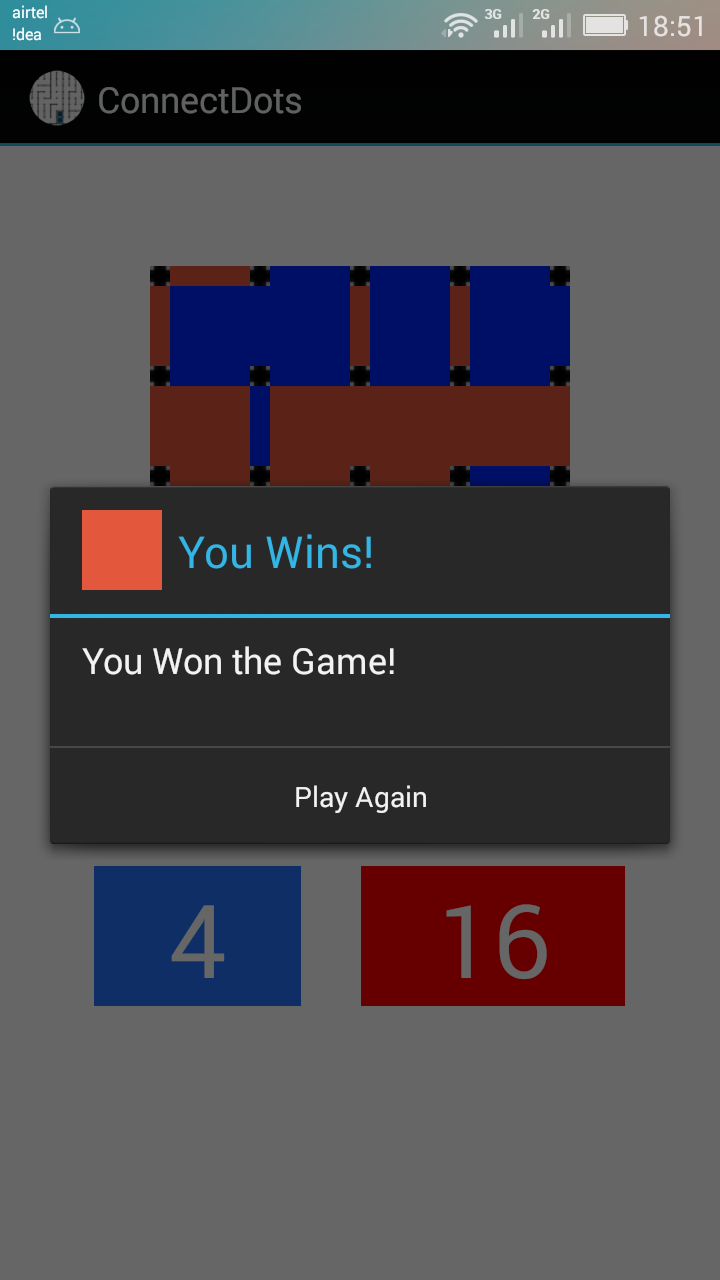Click the orange square icon in dialog
The width and height of the screenshot is (720, 1280).
[121, 549]
